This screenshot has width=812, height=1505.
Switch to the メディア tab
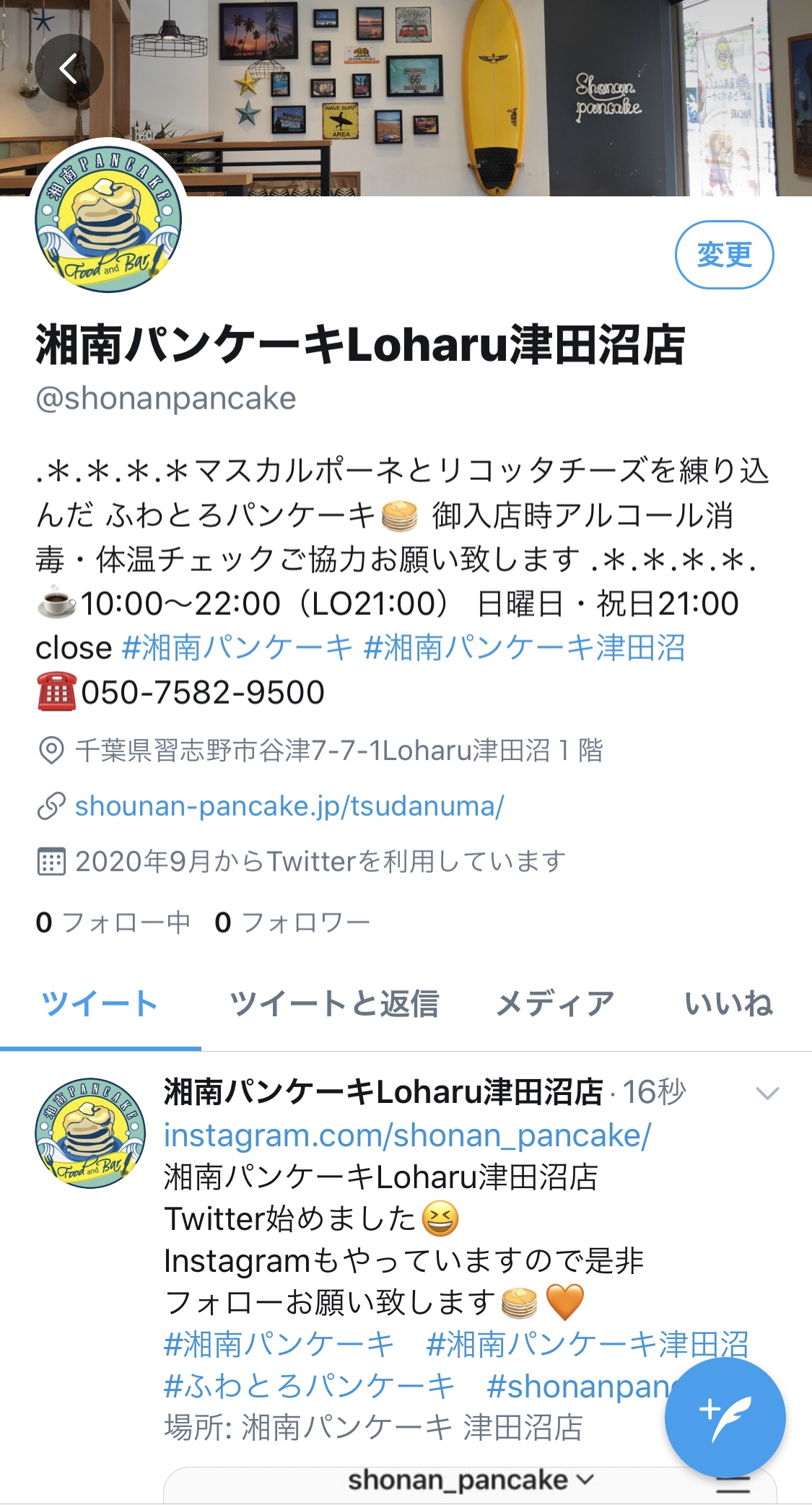[554, 1004]
